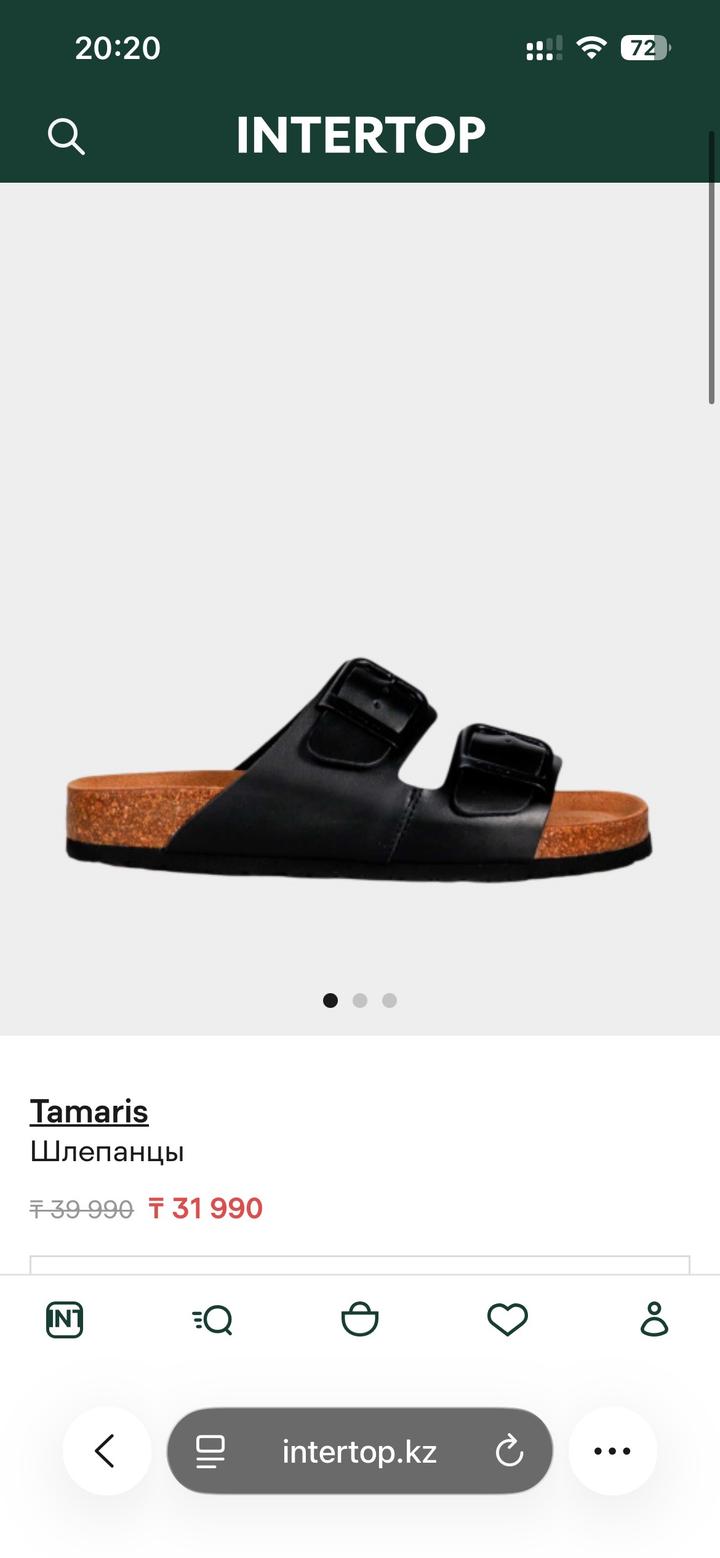
Task: Open the favorites heart tab
Action: (x=507, y=1320)
